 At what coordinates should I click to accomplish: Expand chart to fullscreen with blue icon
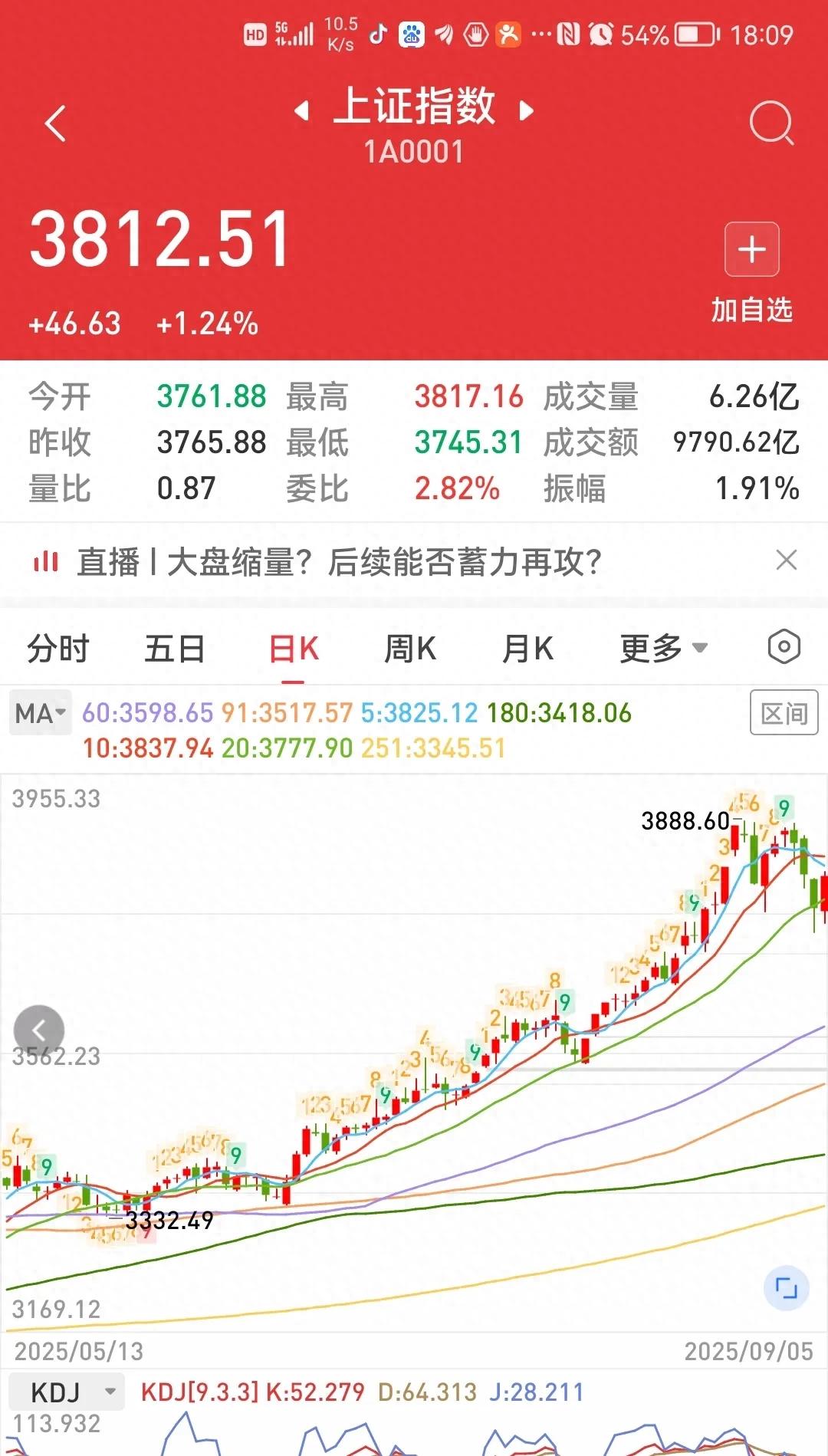tap(786, 1288)
